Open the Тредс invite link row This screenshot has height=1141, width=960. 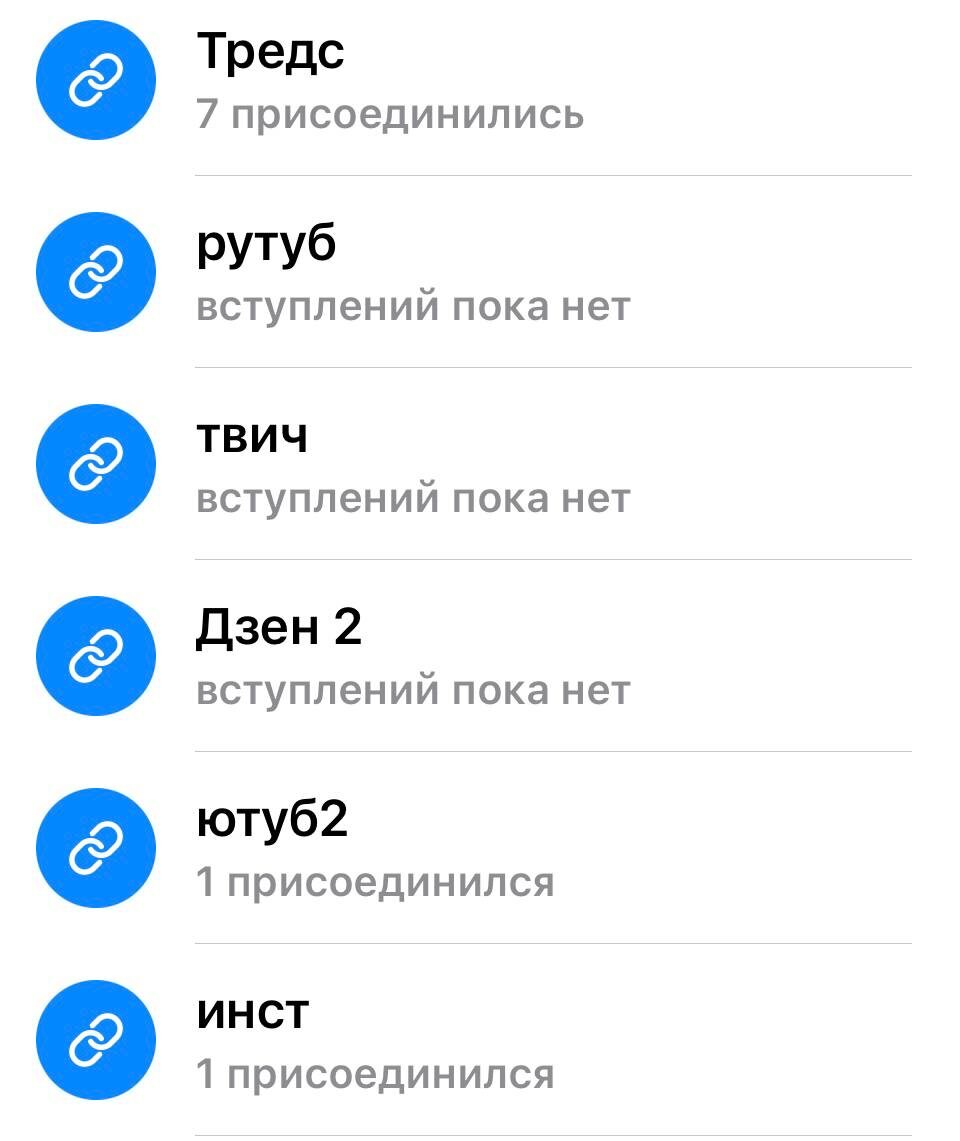(x=480, y=80)
